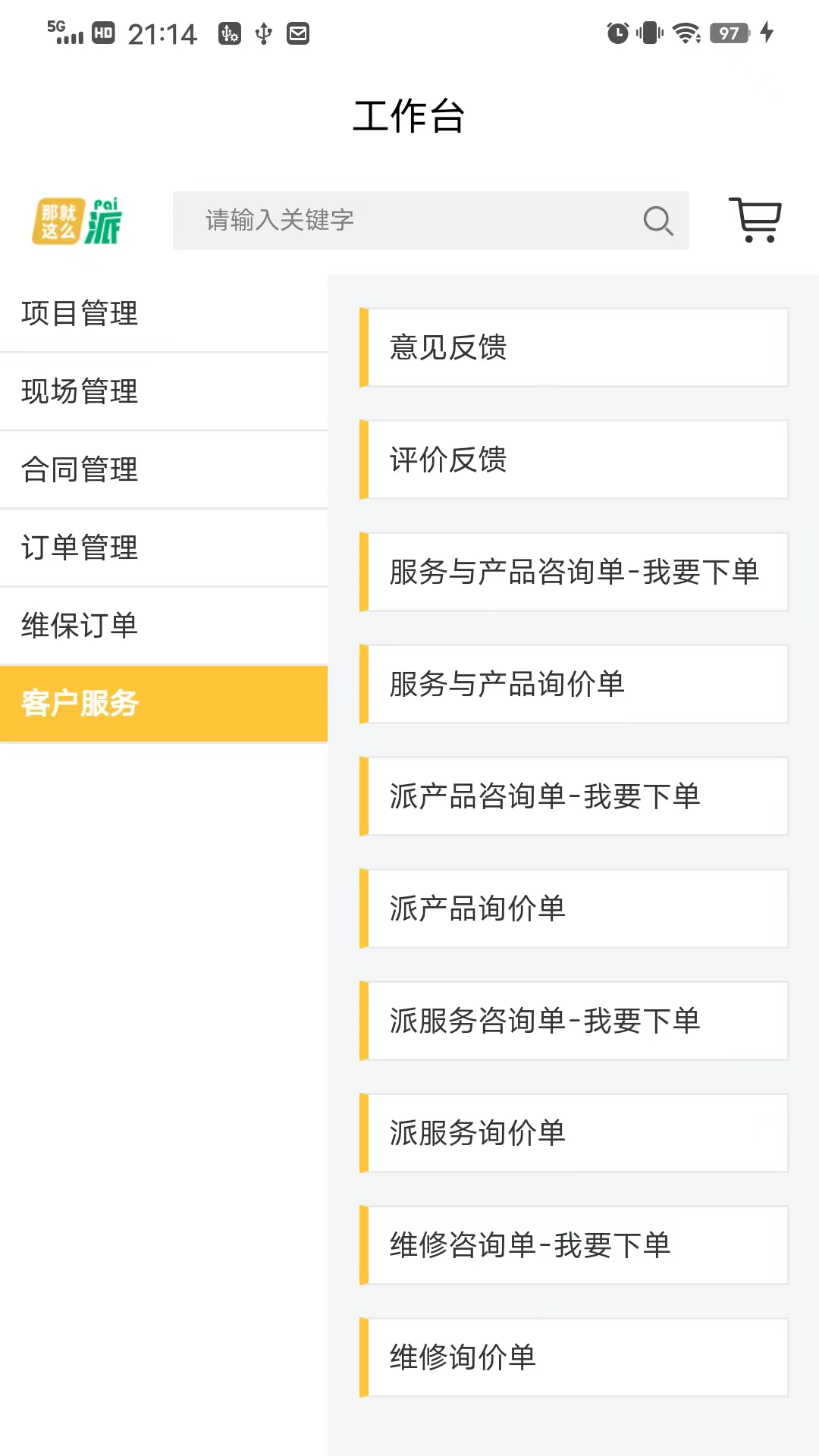
Task: Click 派产品咨询单-我要下单
Action: [574, 796]
